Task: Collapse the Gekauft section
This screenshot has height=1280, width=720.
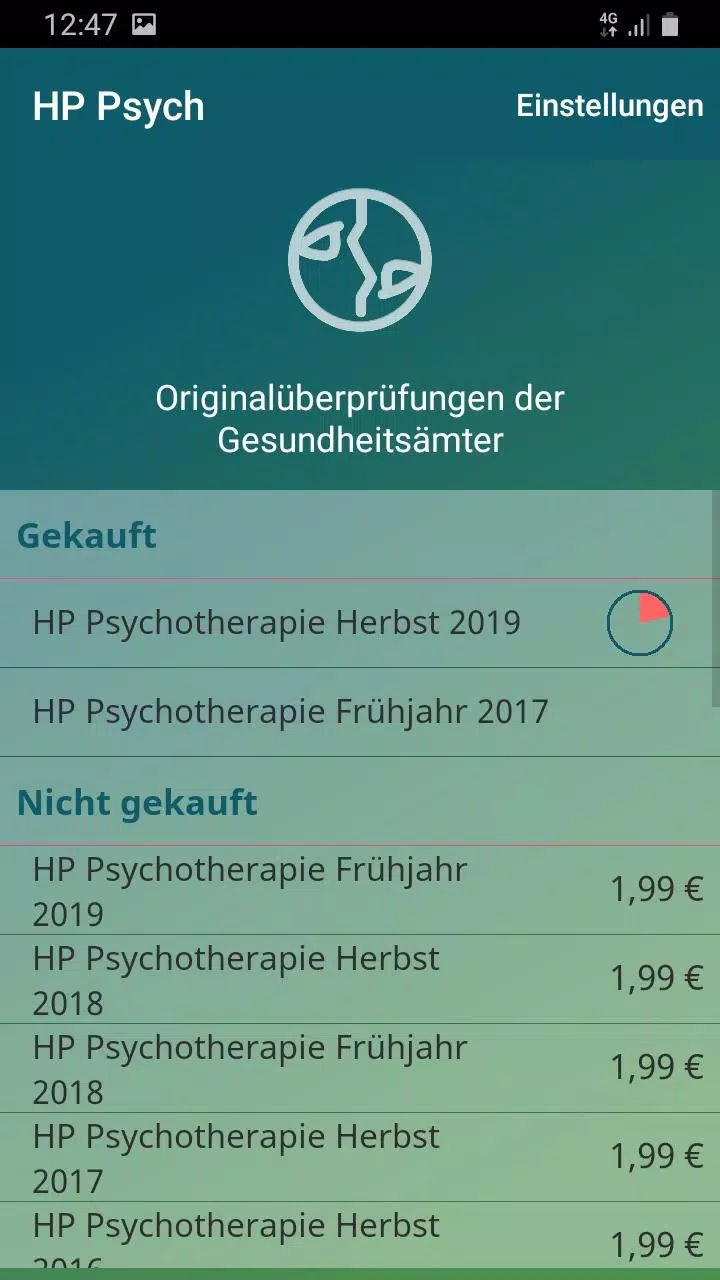Action: (86, 535)
